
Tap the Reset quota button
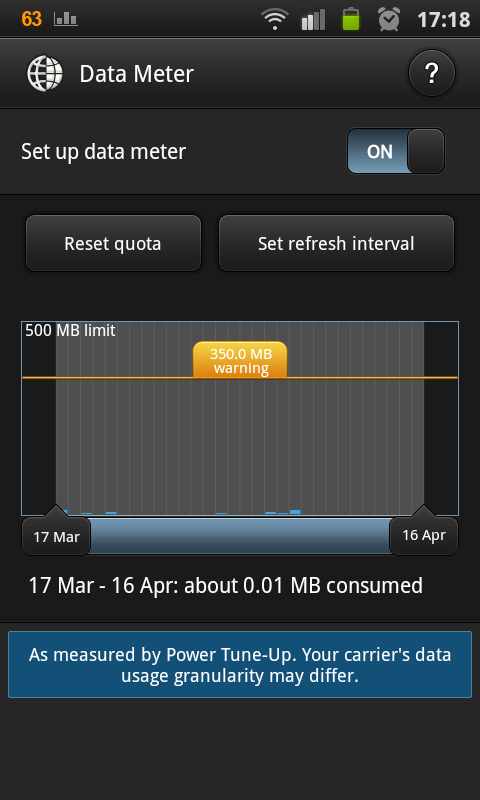pyautogui.click(x=113, y=243)
